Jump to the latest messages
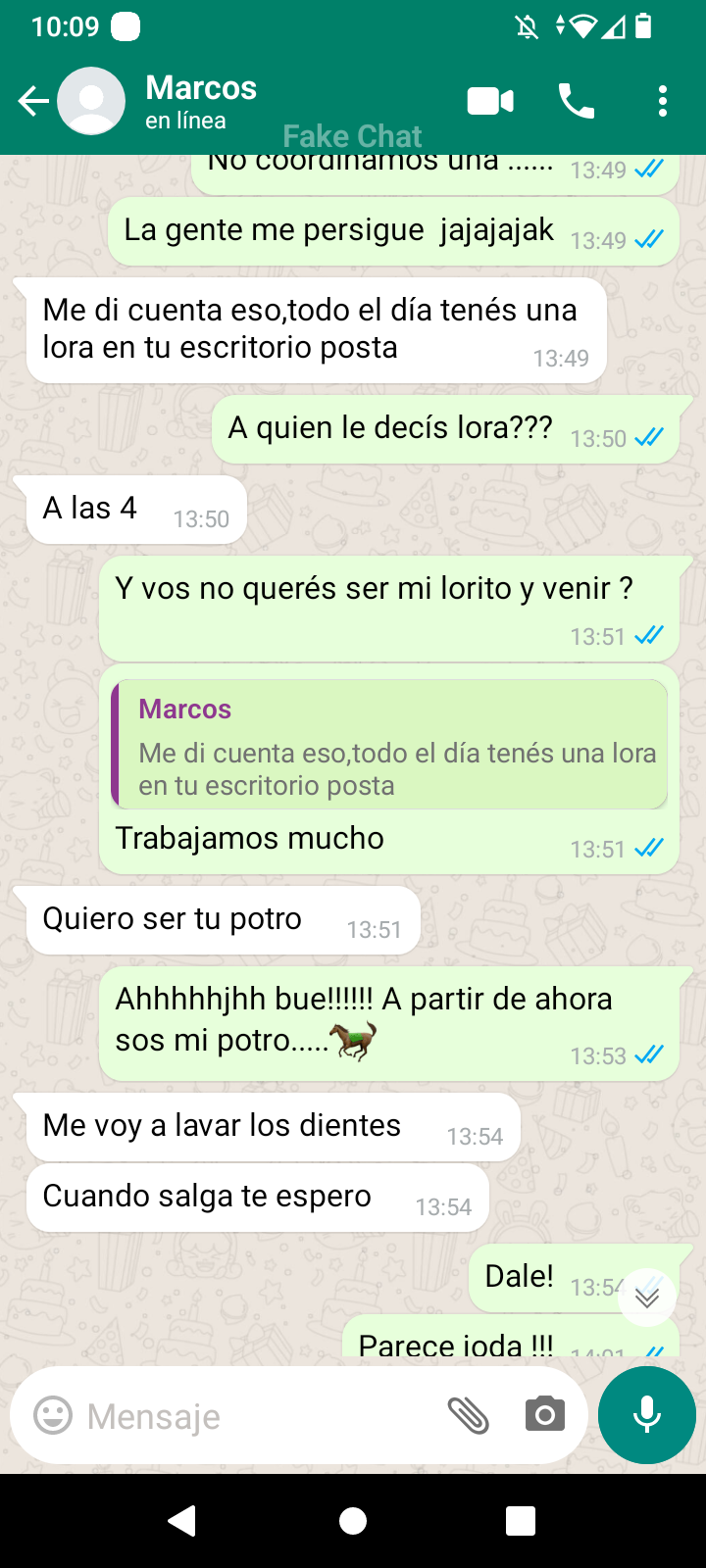This screenshot has width=706, height=1568. 647,1298
